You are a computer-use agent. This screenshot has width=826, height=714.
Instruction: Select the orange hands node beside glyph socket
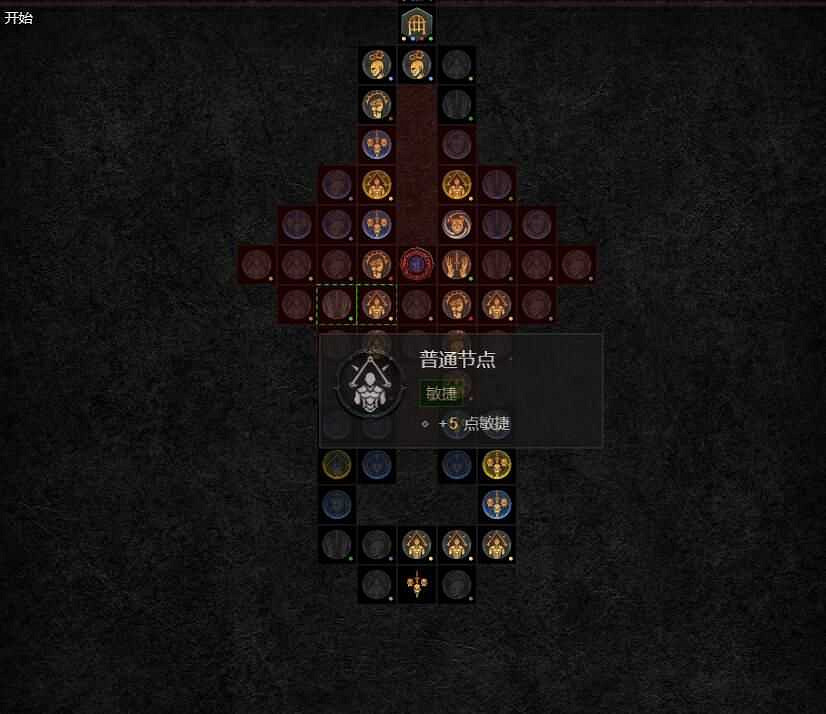456,264
